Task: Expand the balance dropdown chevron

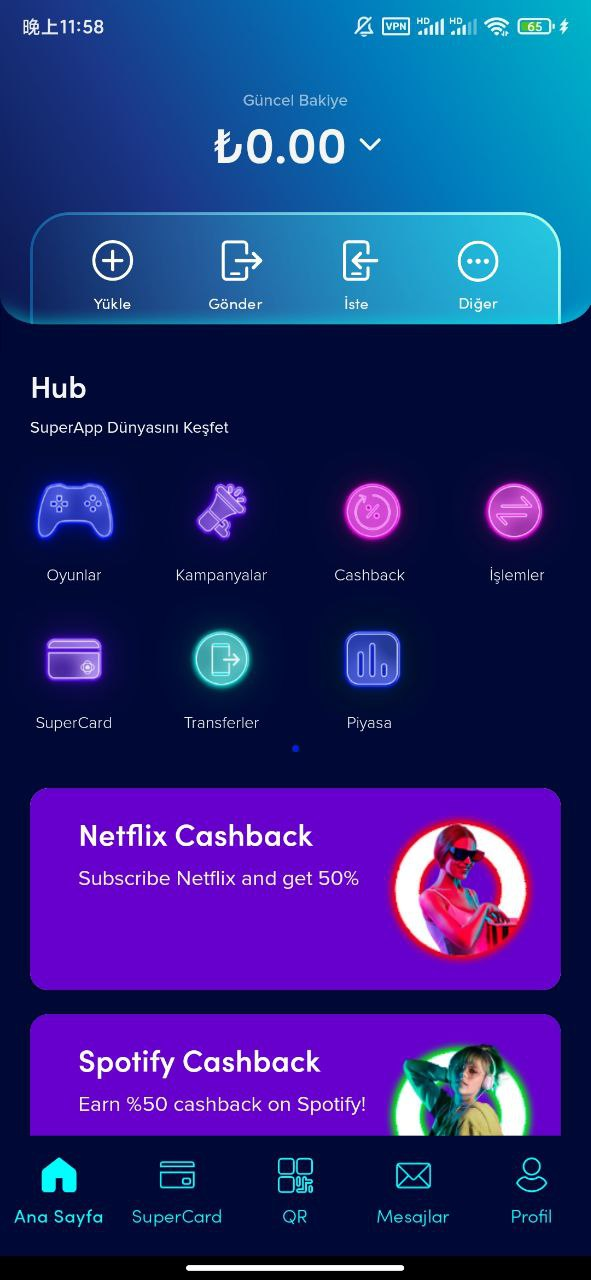Action: click(x=370, y=145)
